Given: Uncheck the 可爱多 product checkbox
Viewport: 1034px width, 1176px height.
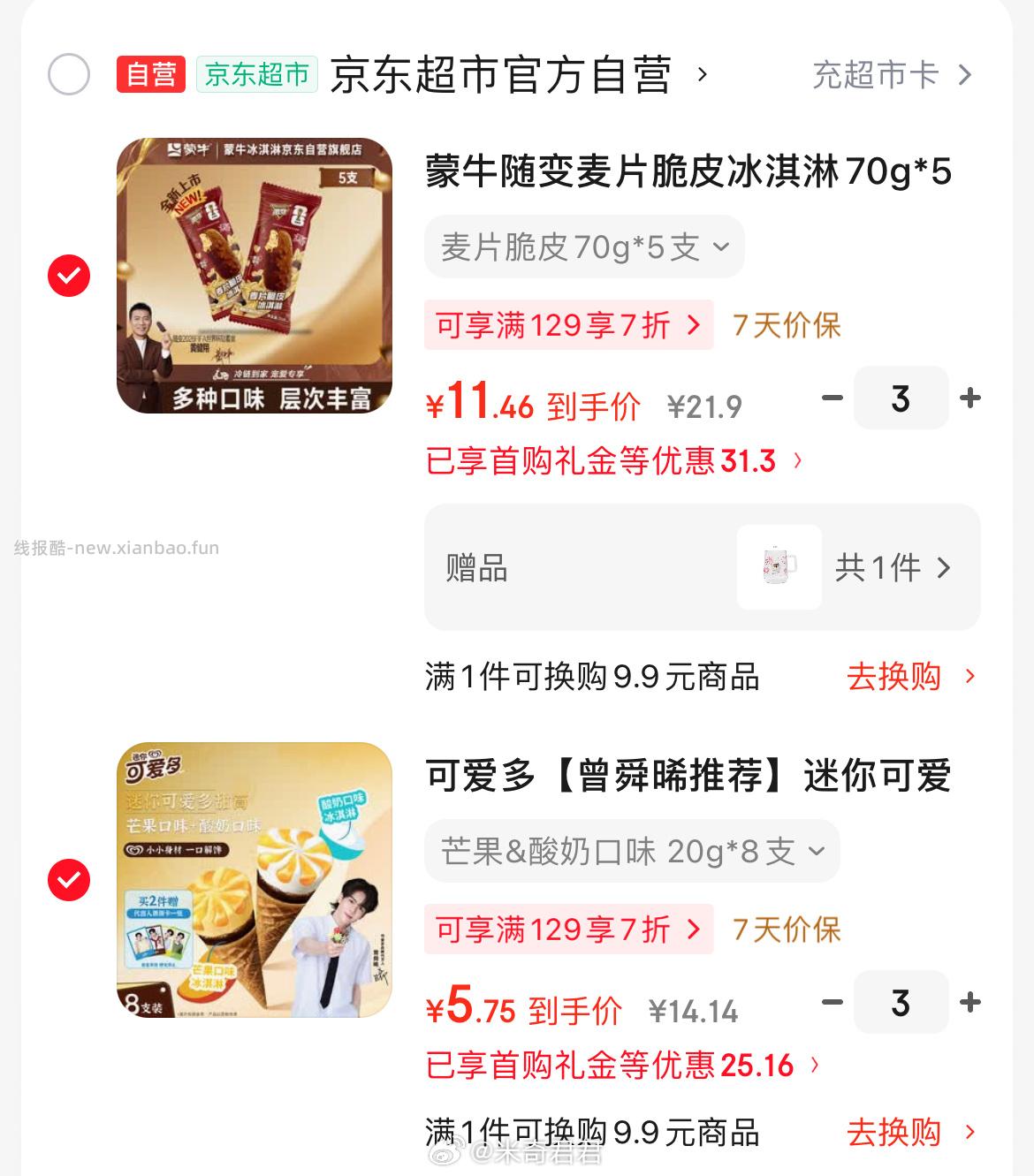Looking at the screenshot, I should tap(68, 879).
